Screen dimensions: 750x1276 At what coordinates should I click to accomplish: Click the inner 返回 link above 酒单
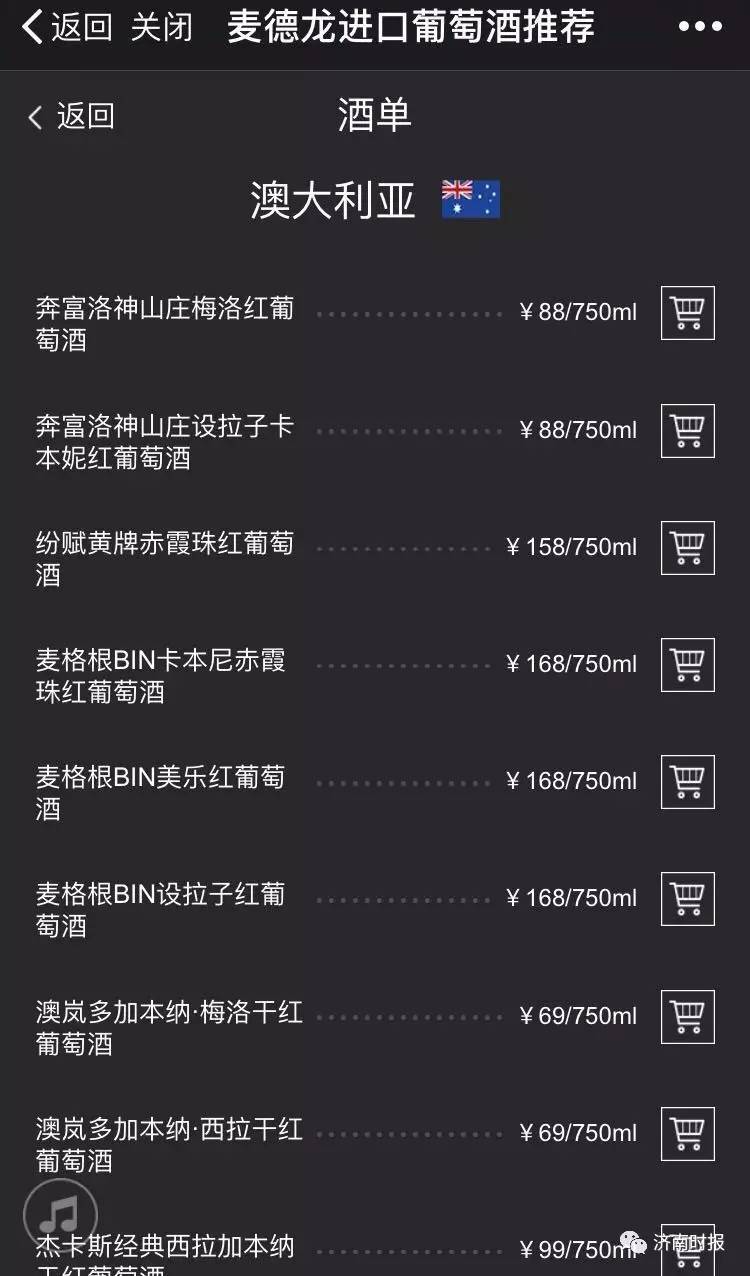coord(85,116)
